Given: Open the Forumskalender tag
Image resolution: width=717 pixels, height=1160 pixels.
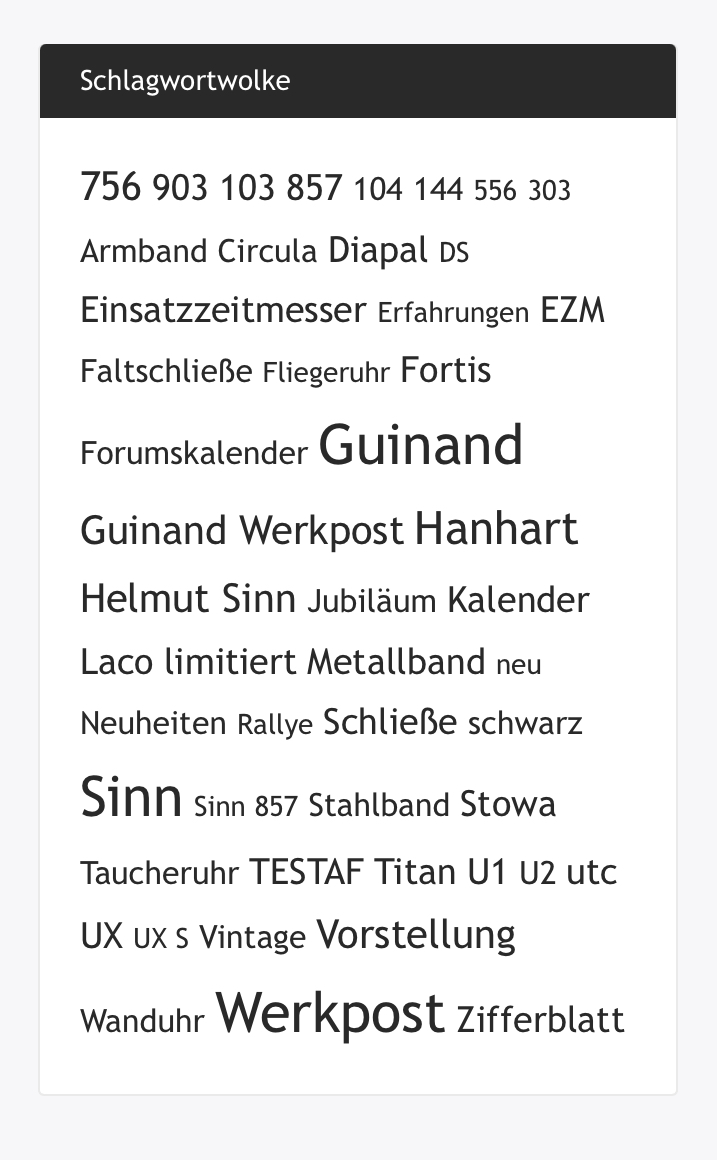Looking at the screenshot, I should (x=194, y=453).
